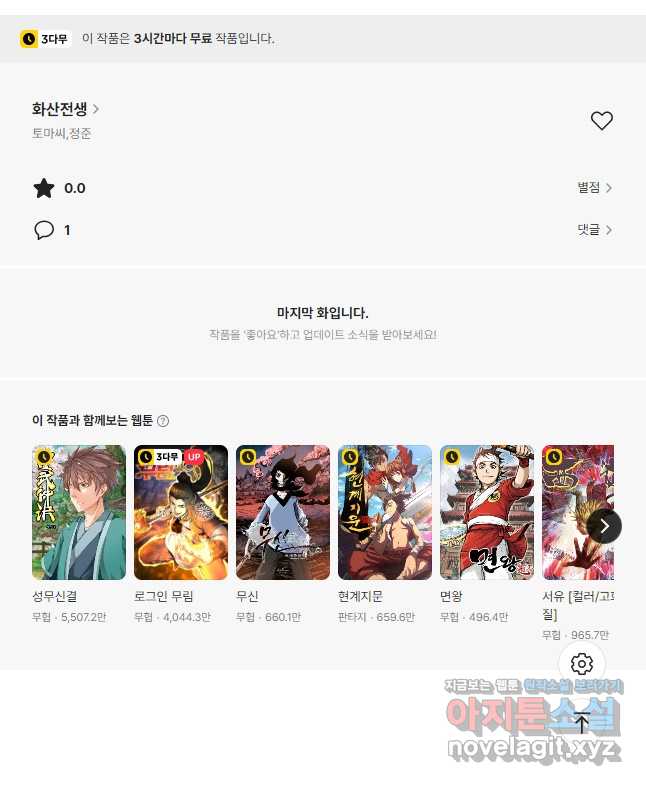Open the 댓글 comments section
646x786 pixels.
point(594,230)
